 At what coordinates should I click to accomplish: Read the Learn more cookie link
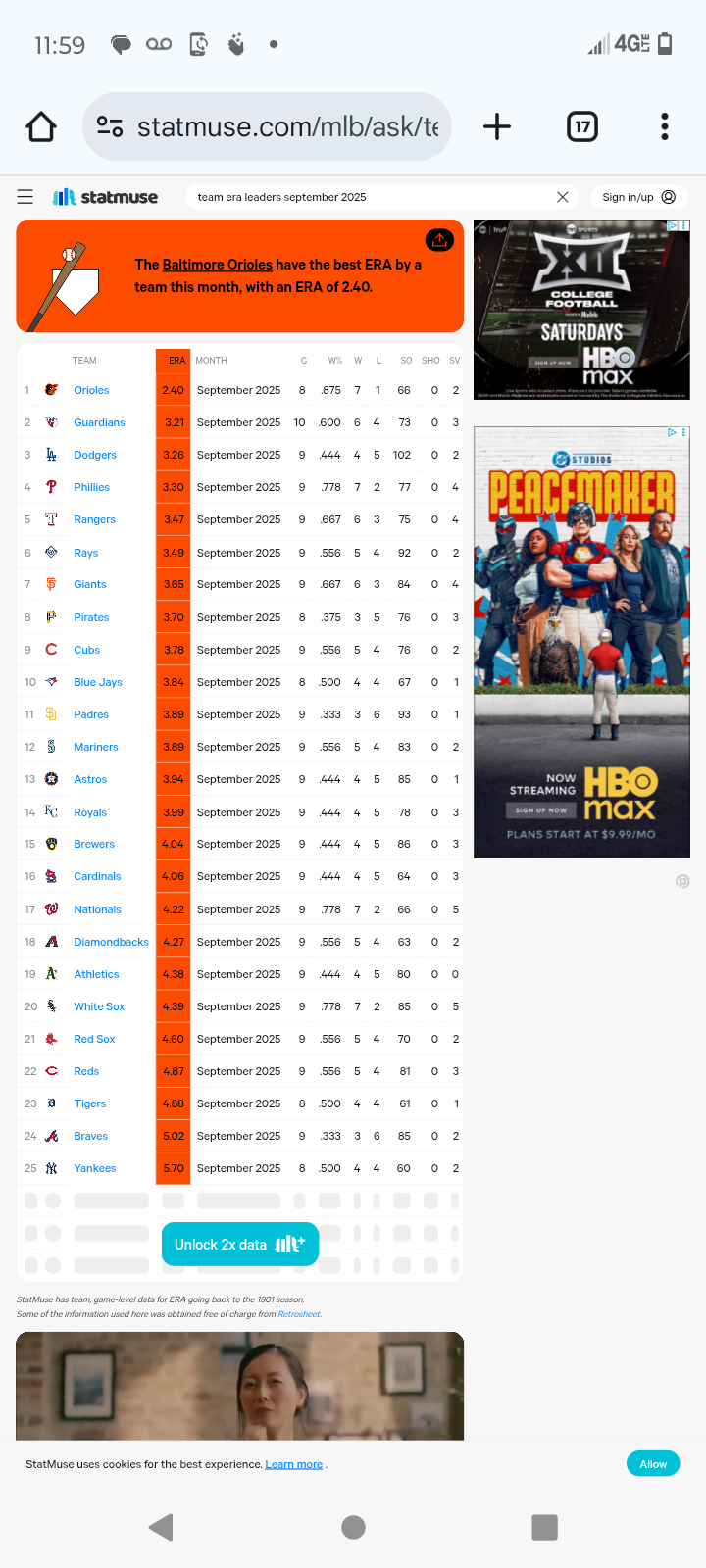click(294, 1464)
